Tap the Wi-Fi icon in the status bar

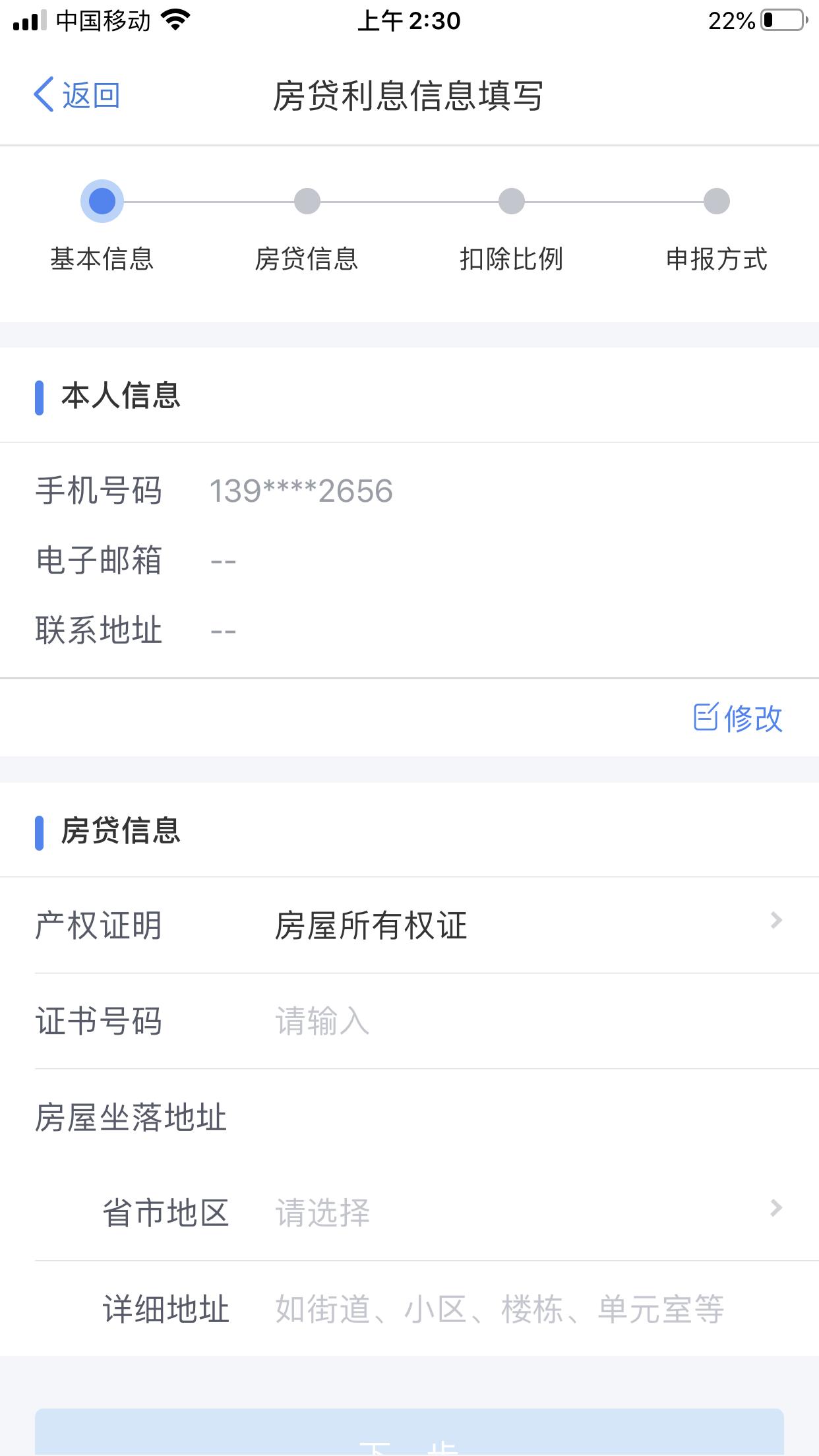point(174,20)
